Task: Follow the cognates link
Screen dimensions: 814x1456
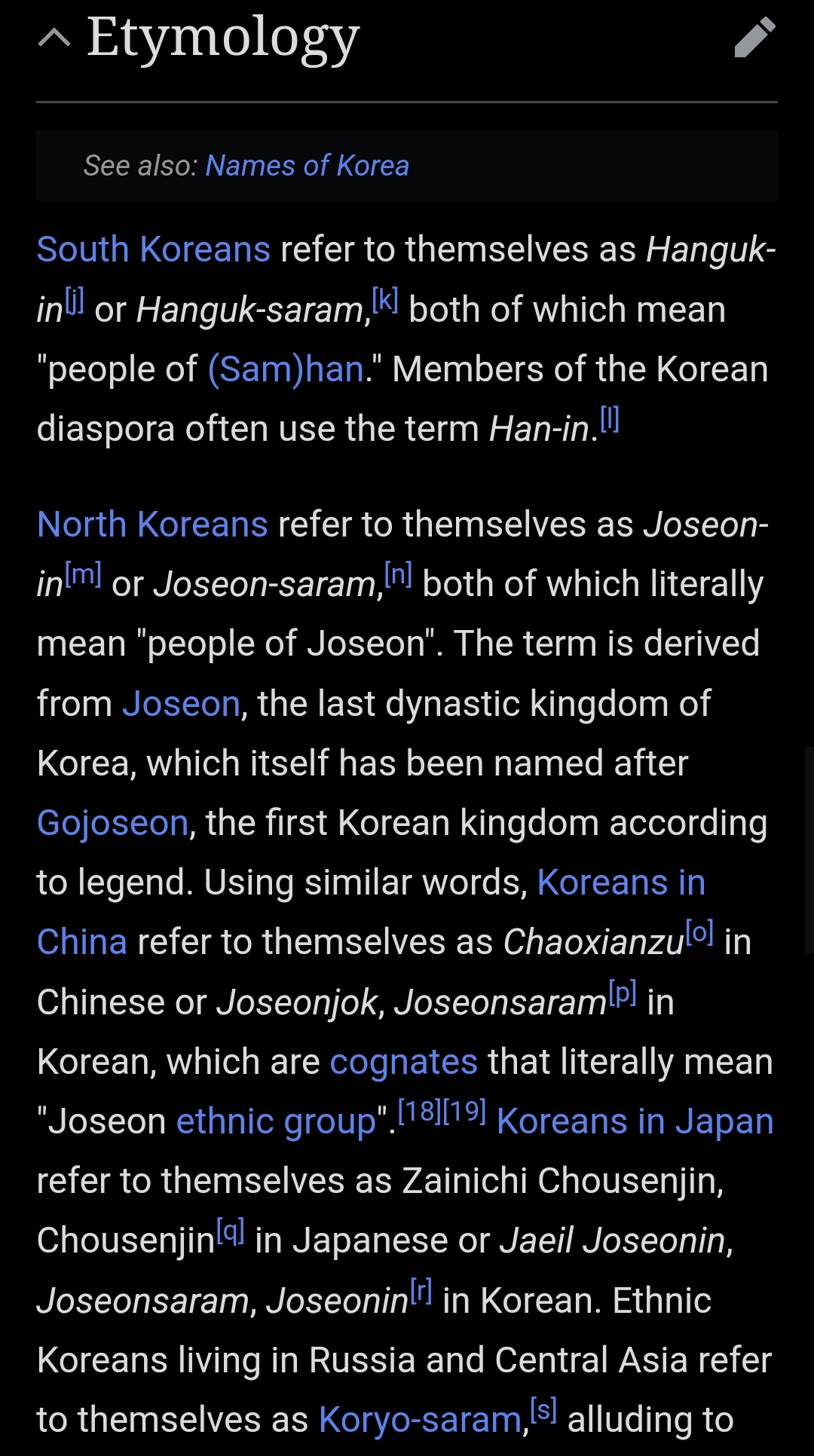Action: [404, 1063]
